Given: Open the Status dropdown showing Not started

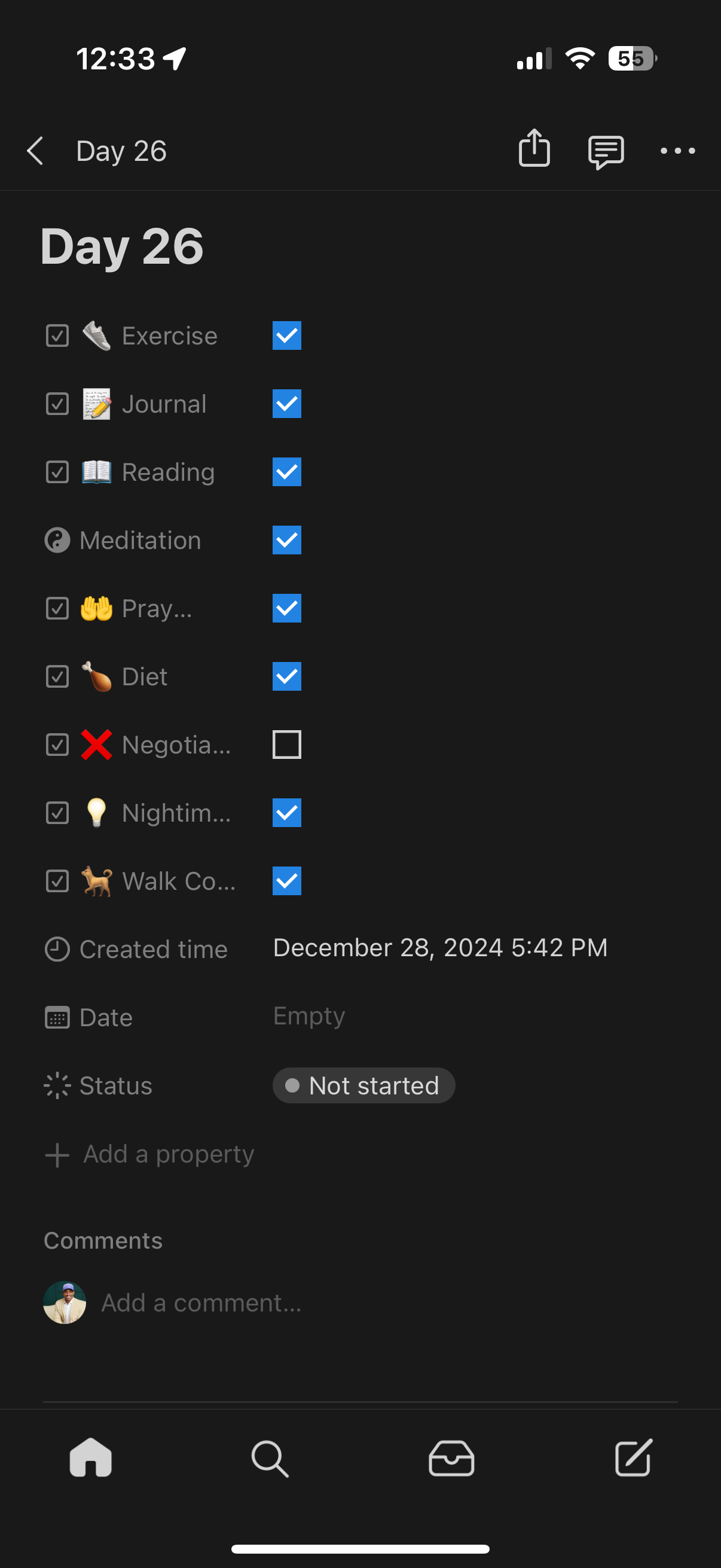Looking at the screenshot, I should point(363,1085).
